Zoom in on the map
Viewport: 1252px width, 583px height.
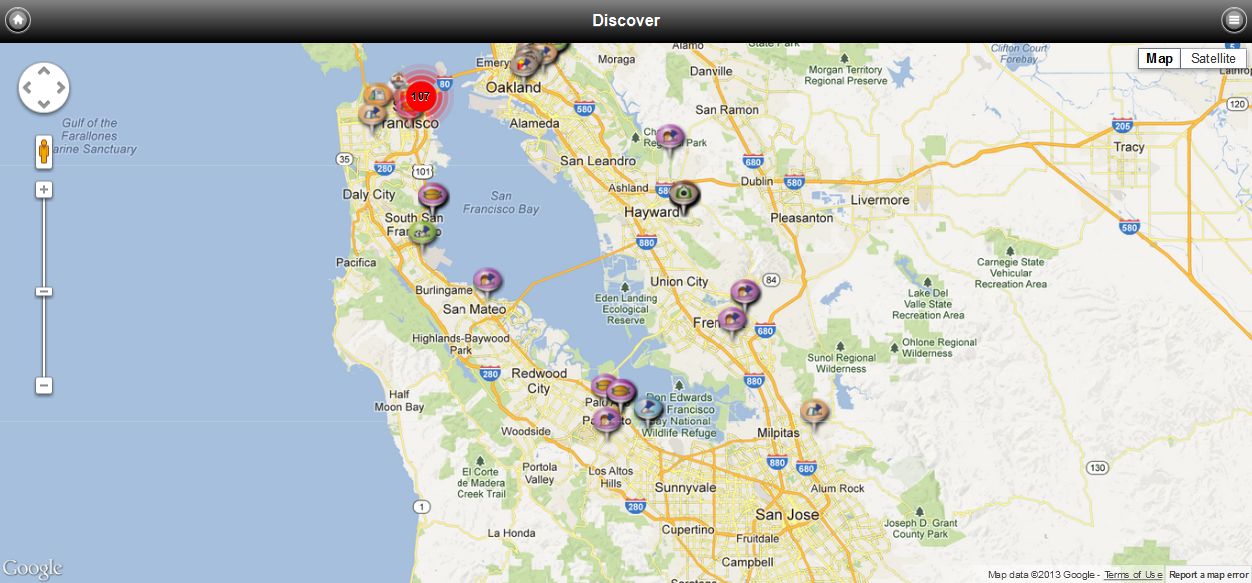[x=44, y=190]
